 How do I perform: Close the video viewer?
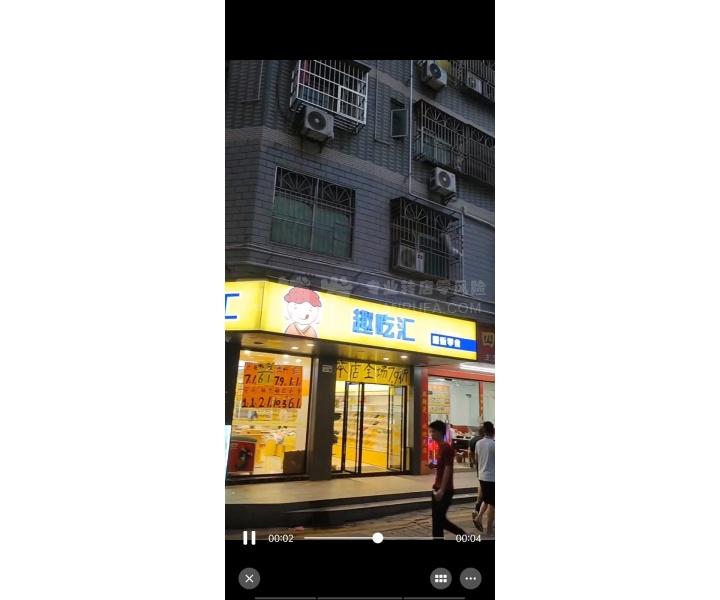coord(250,578)
